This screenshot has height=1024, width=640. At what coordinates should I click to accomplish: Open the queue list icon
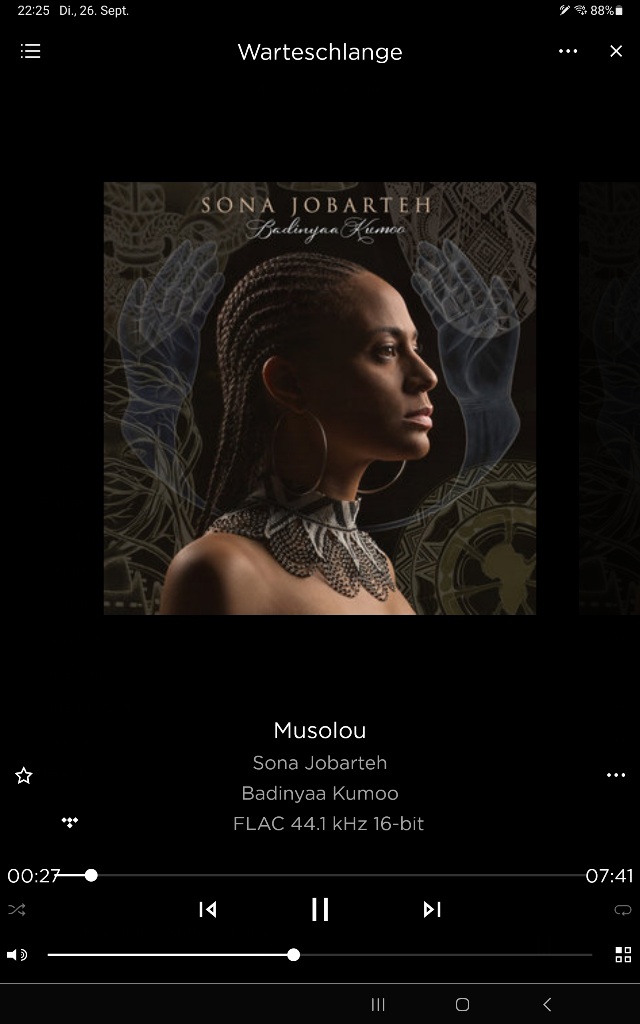[x=31, y=51]
